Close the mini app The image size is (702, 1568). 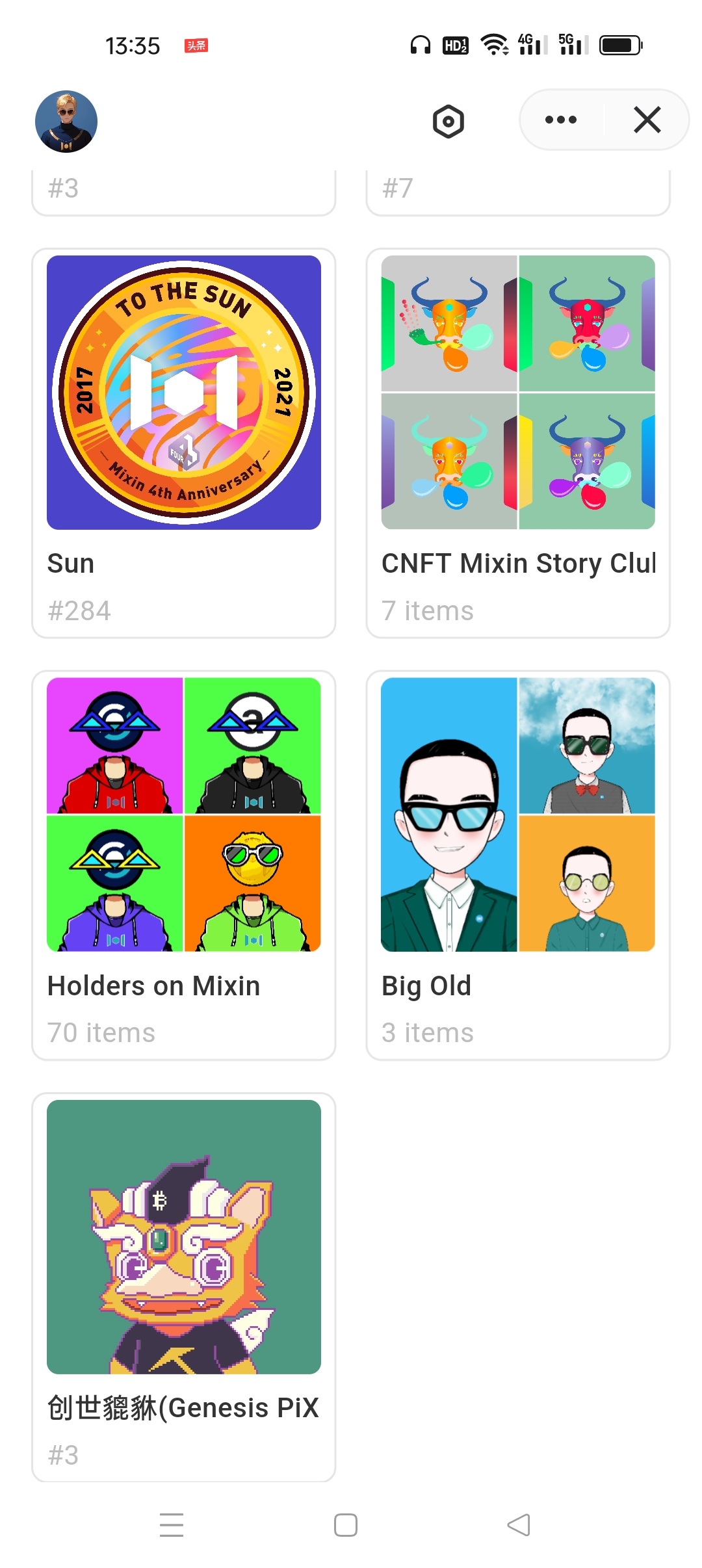click(647, 120)
